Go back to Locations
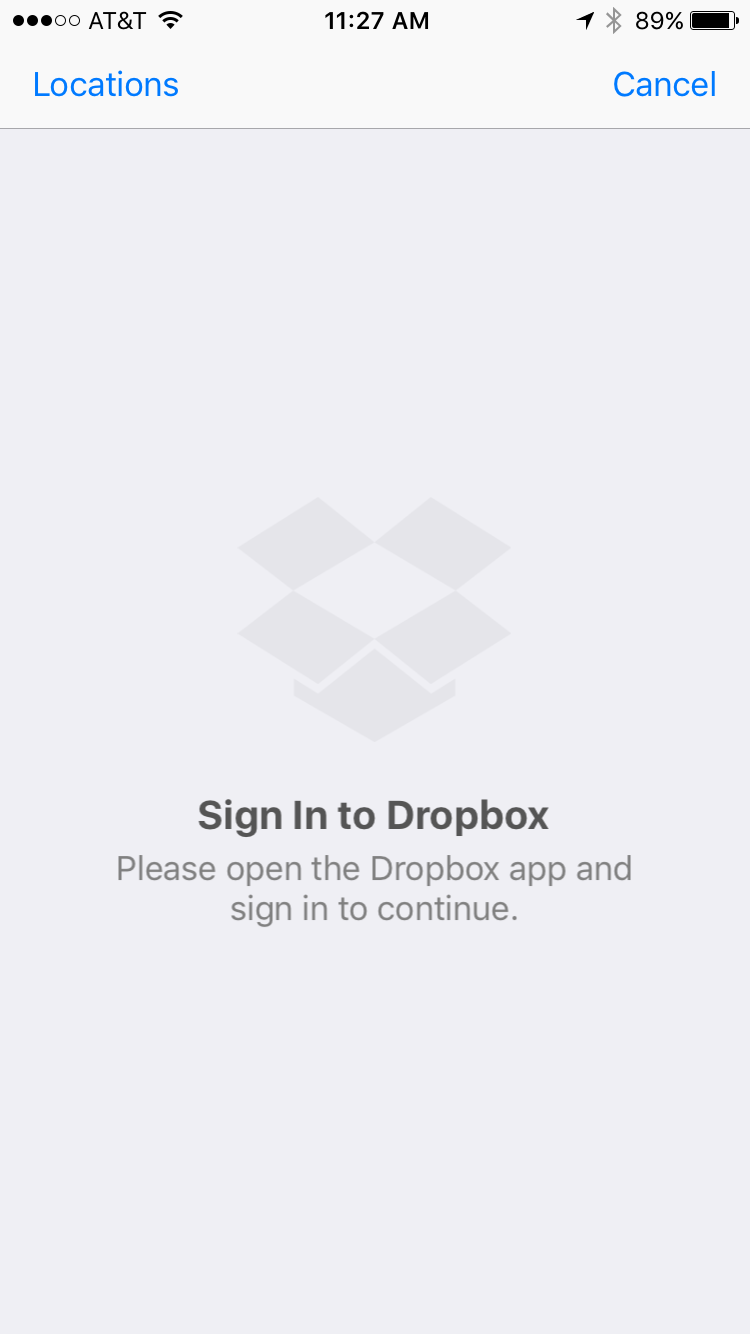 click(x=105, y=85)
